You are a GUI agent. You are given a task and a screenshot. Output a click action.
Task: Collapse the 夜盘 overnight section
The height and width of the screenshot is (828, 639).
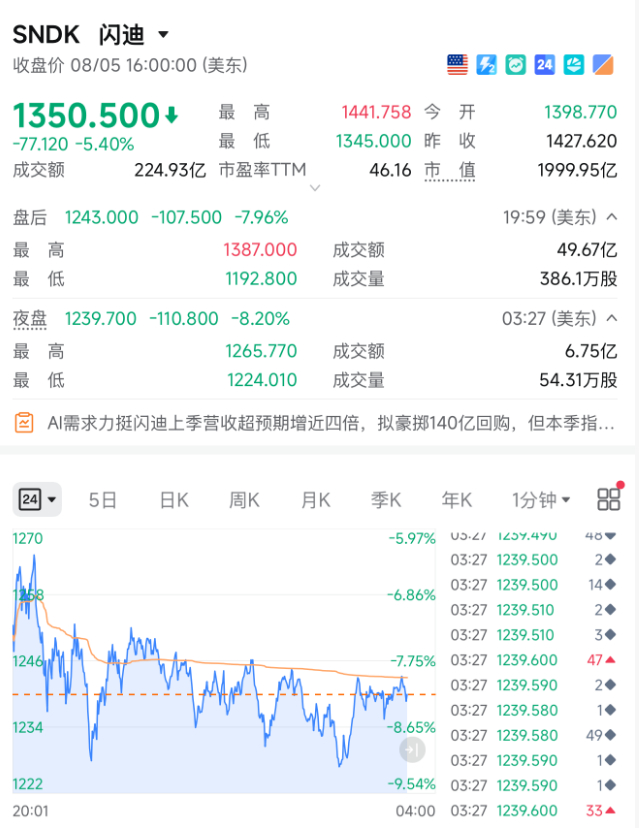pyautogui.click(x=612, y=318)
